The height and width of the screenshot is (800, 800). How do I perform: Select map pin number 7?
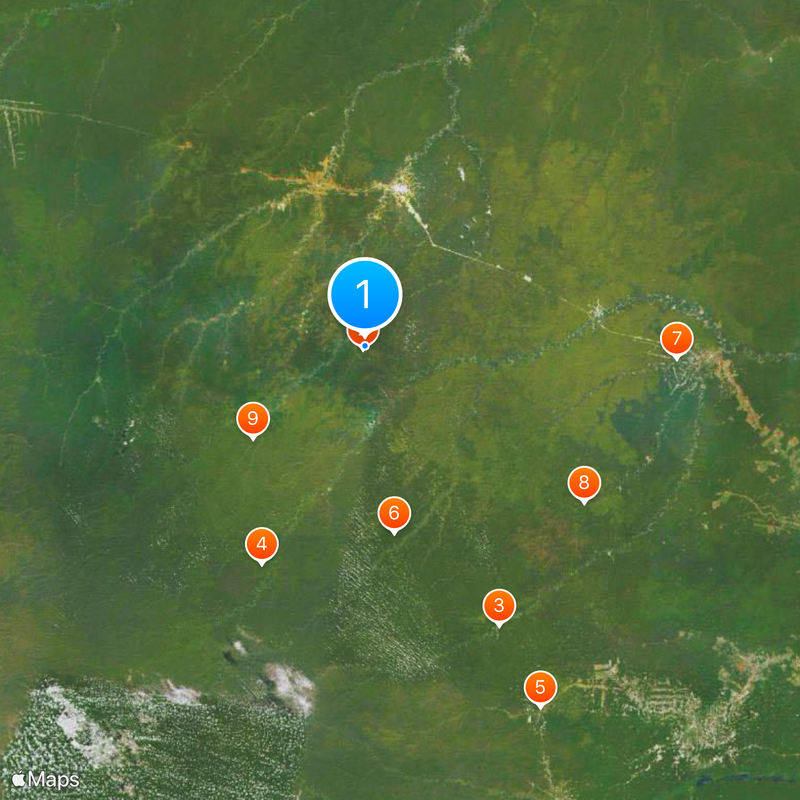coord(677,338)
